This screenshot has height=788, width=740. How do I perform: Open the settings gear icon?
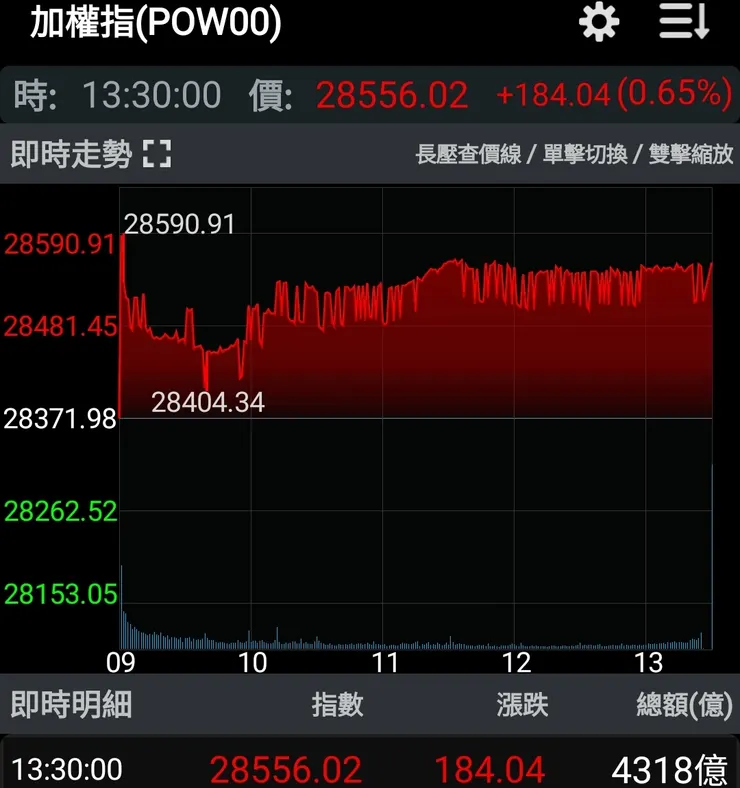599,22
